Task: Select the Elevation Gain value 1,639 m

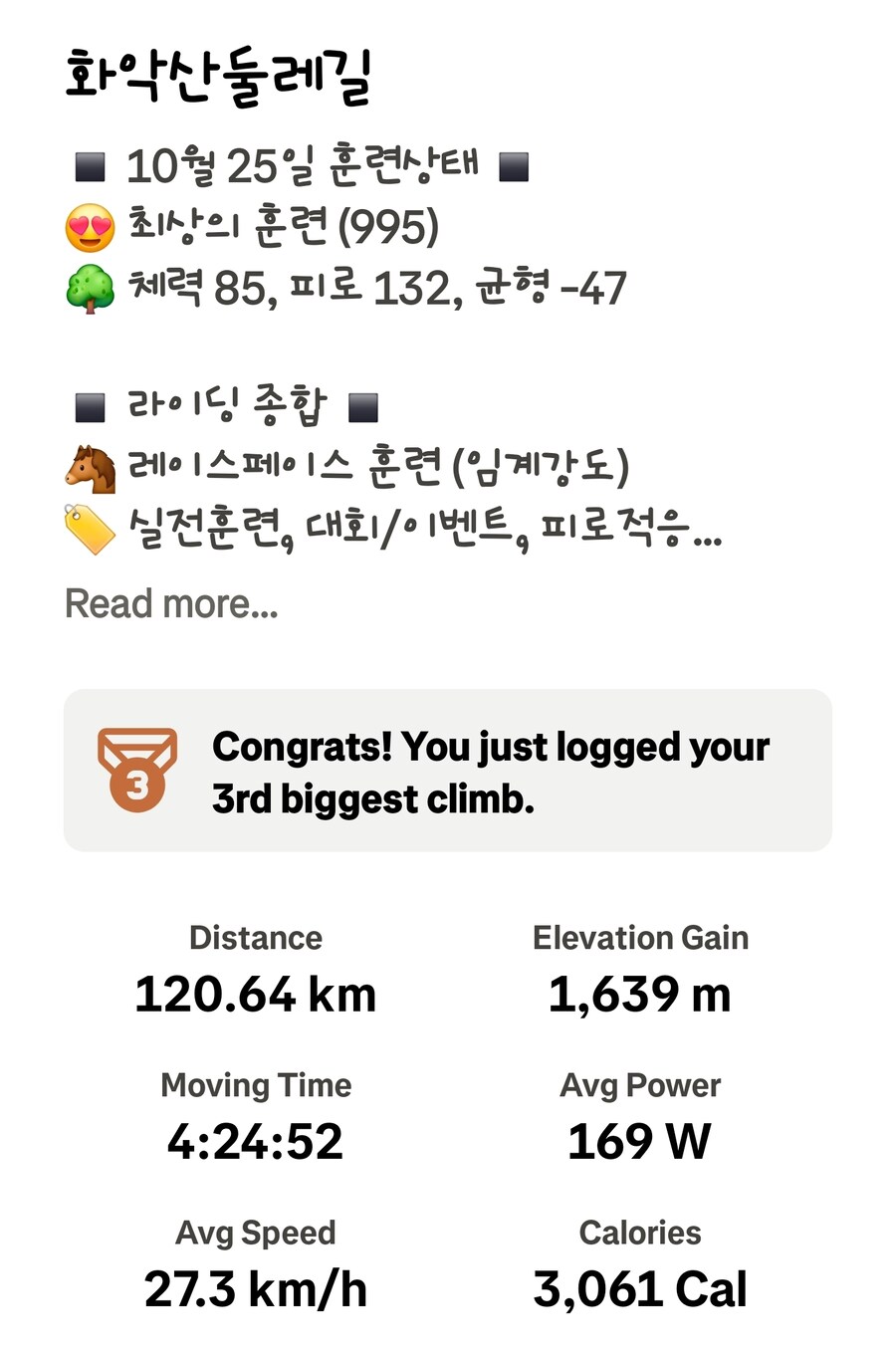Action: pyautogui.click(x=640, y=993)
